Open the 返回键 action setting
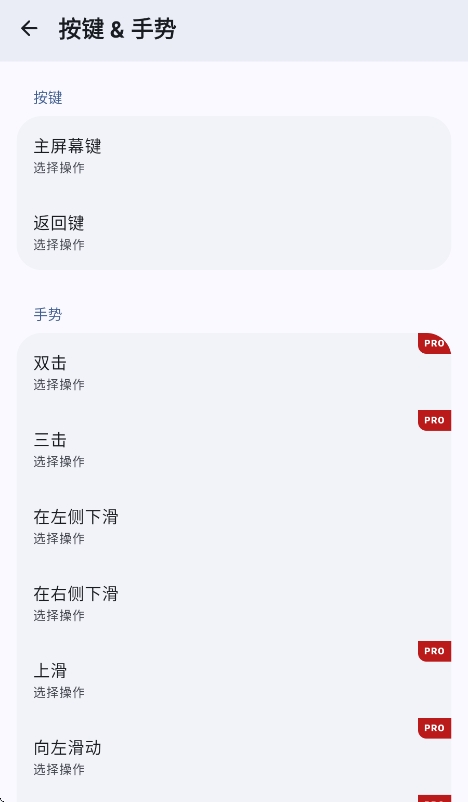This screenshot has height=802, width=468. click(234, 232)
